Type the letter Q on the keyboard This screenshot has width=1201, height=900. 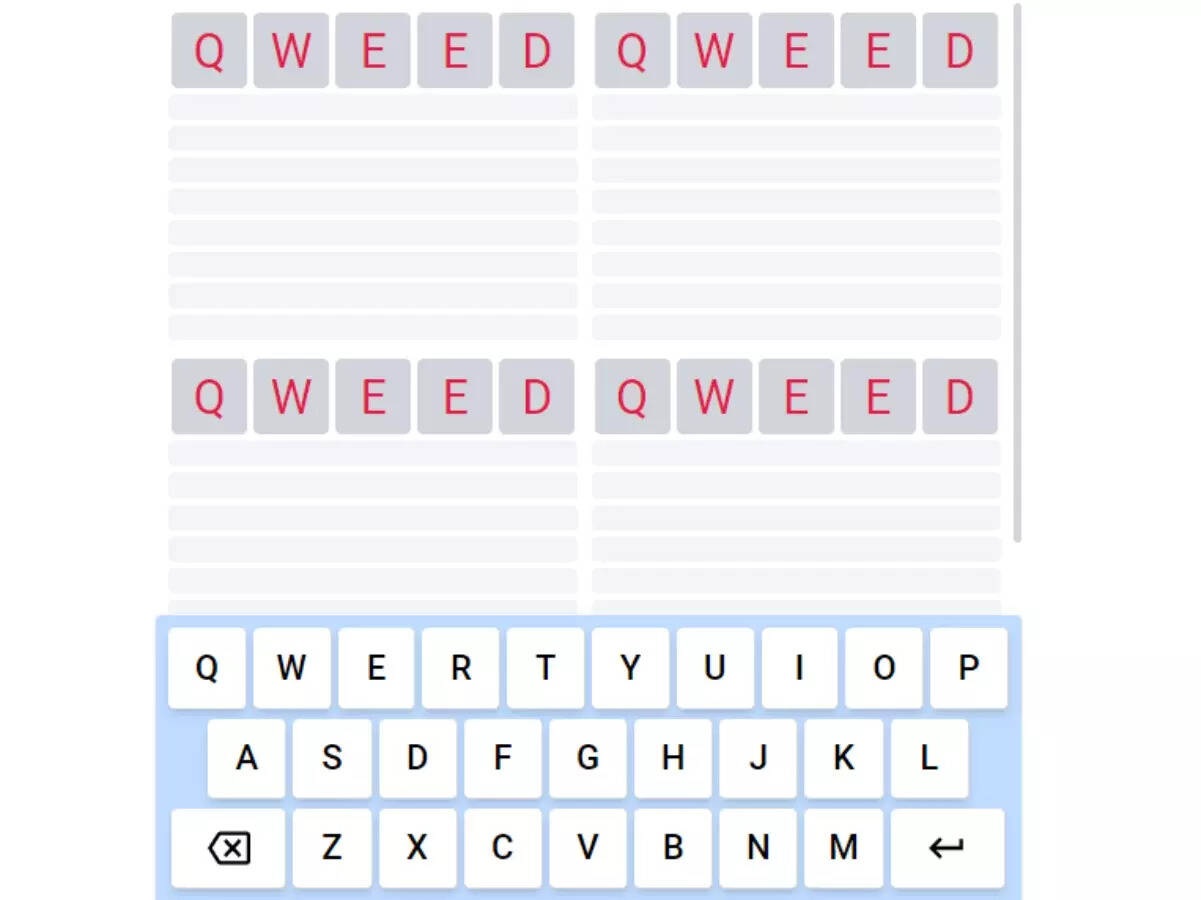(x=207, y=668)
